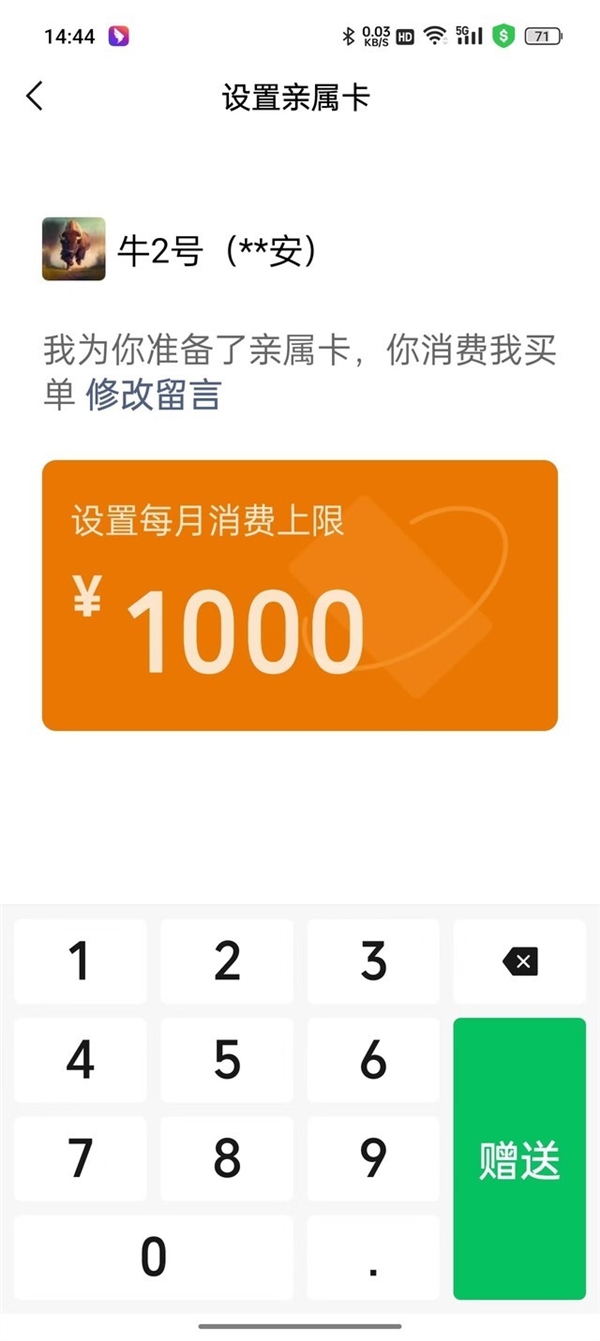Tap the decimal point key
The width and height of the screenshot is (600, 1341).
(373, 1256)
